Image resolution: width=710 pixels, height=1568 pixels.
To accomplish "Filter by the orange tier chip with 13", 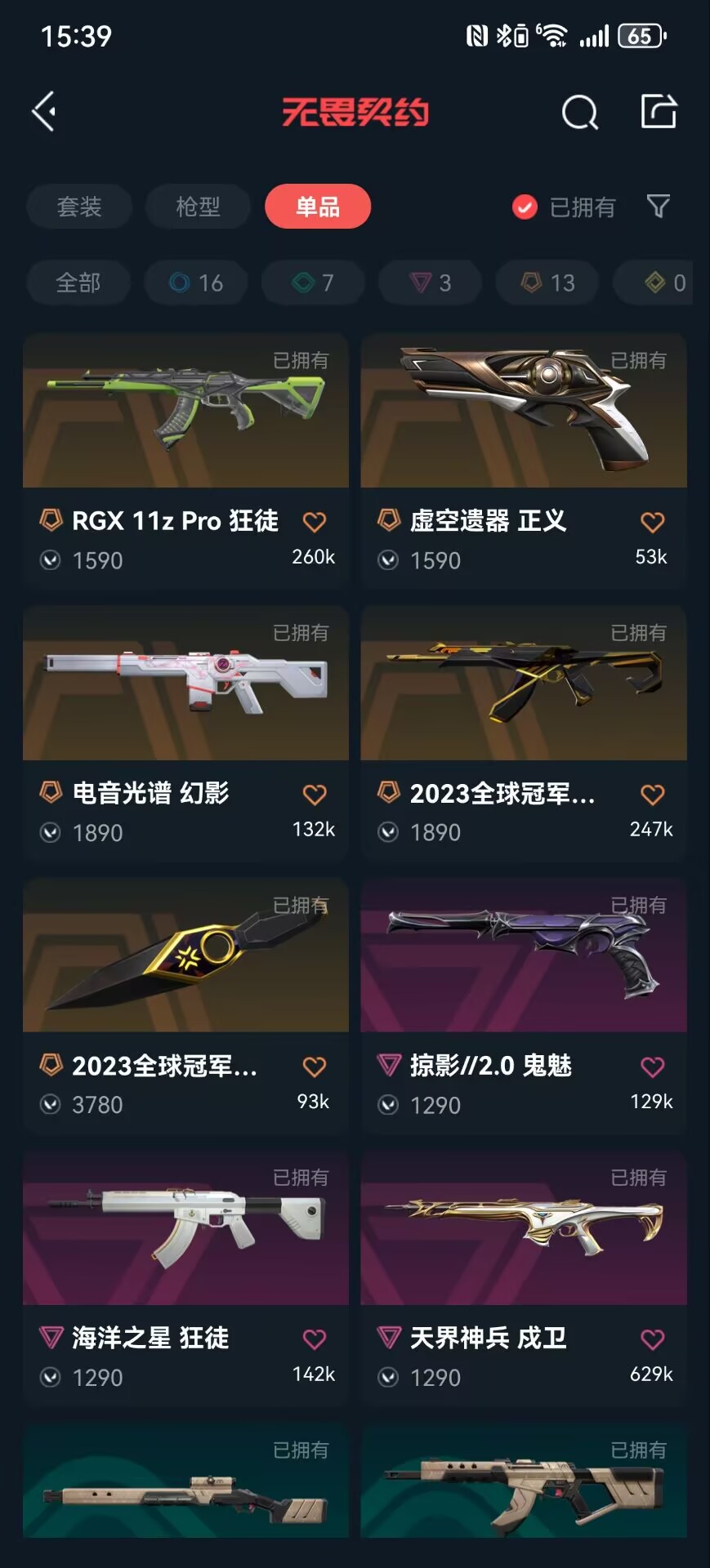I will pos(547,283).
